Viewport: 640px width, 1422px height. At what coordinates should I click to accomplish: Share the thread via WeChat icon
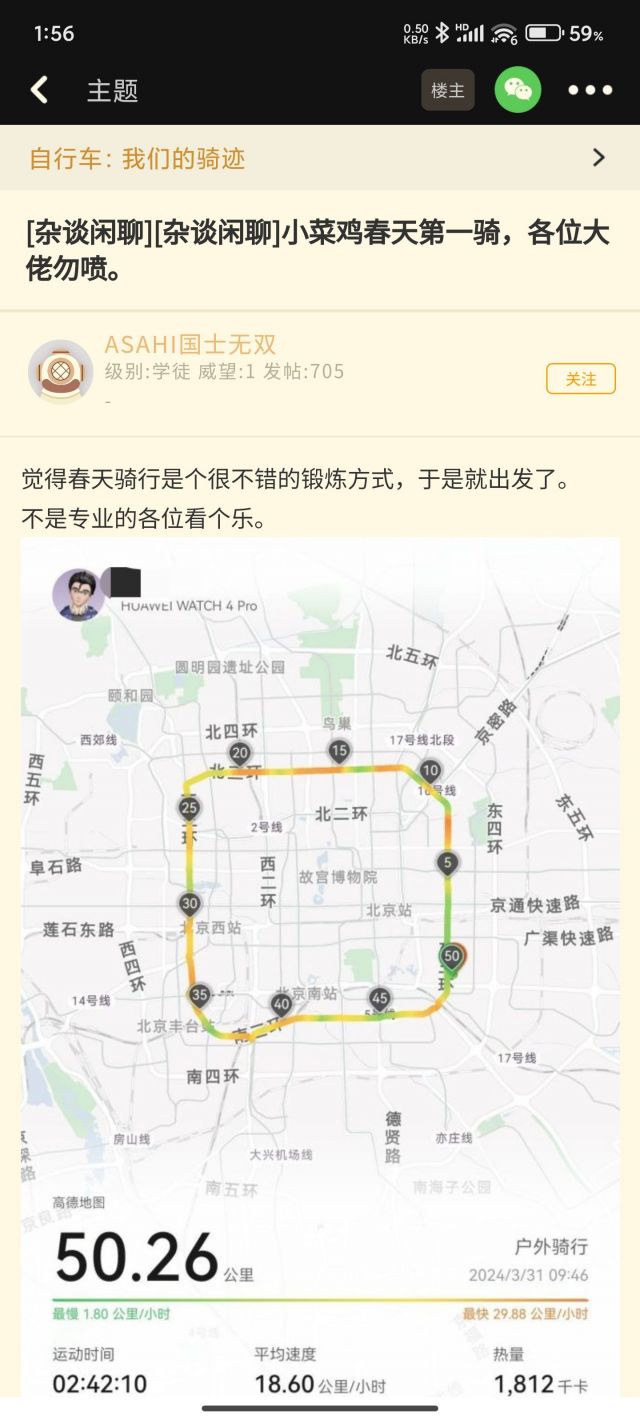click(x=518, y=90)
